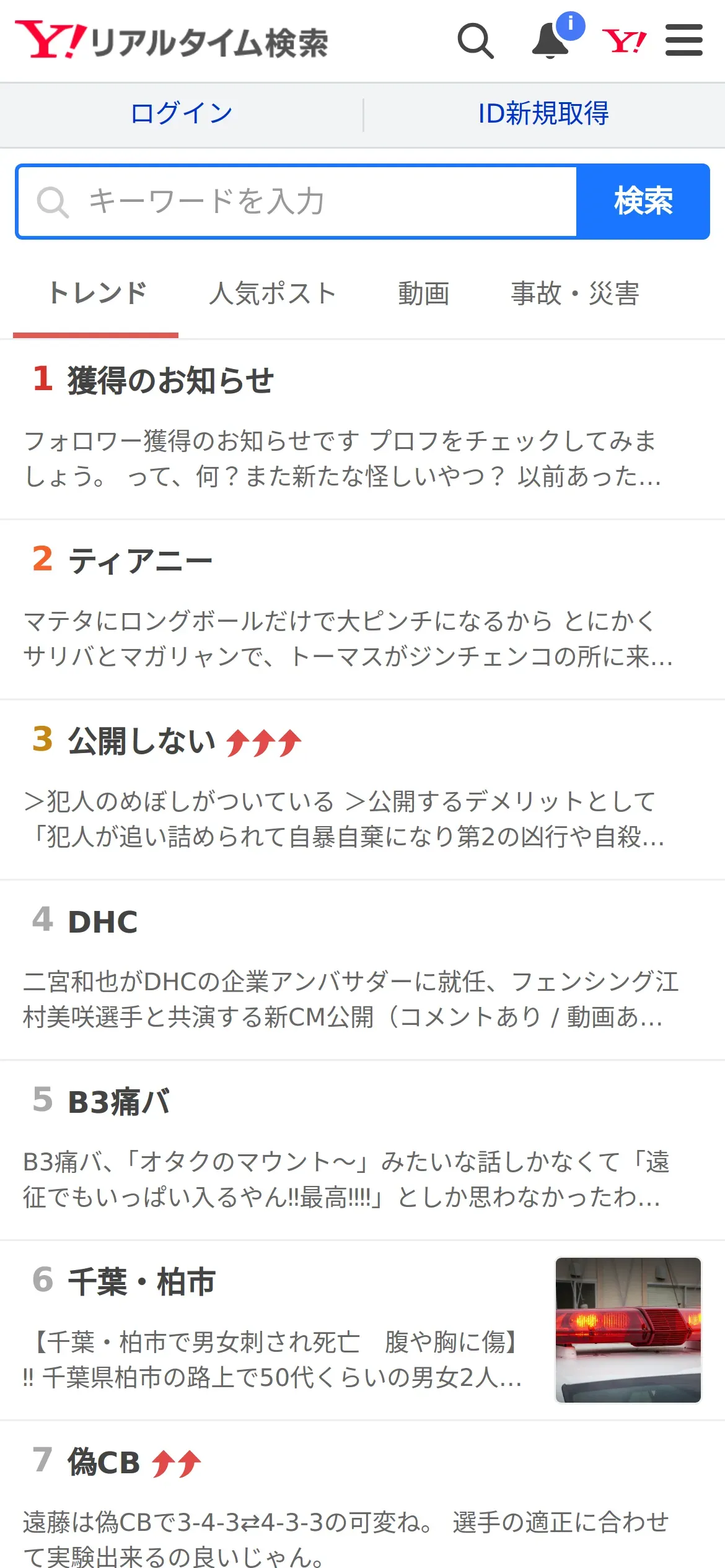The width and height of the screenshot is (725, 1568).
Task: Focus the キーワードを入力 search field
Action: (296, 201)
